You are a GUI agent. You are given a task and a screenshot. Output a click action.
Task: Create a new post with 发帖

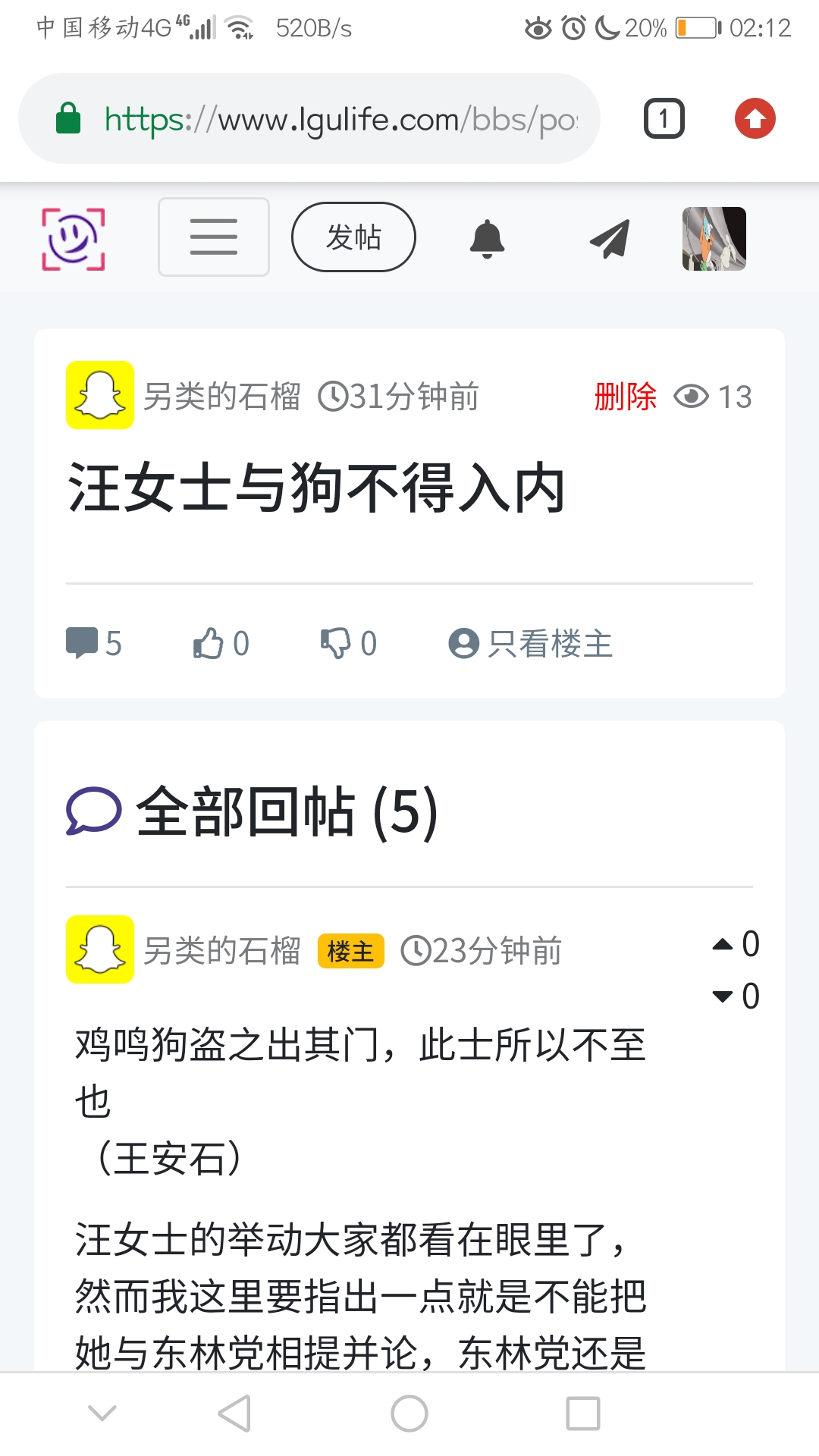point(353,237)
